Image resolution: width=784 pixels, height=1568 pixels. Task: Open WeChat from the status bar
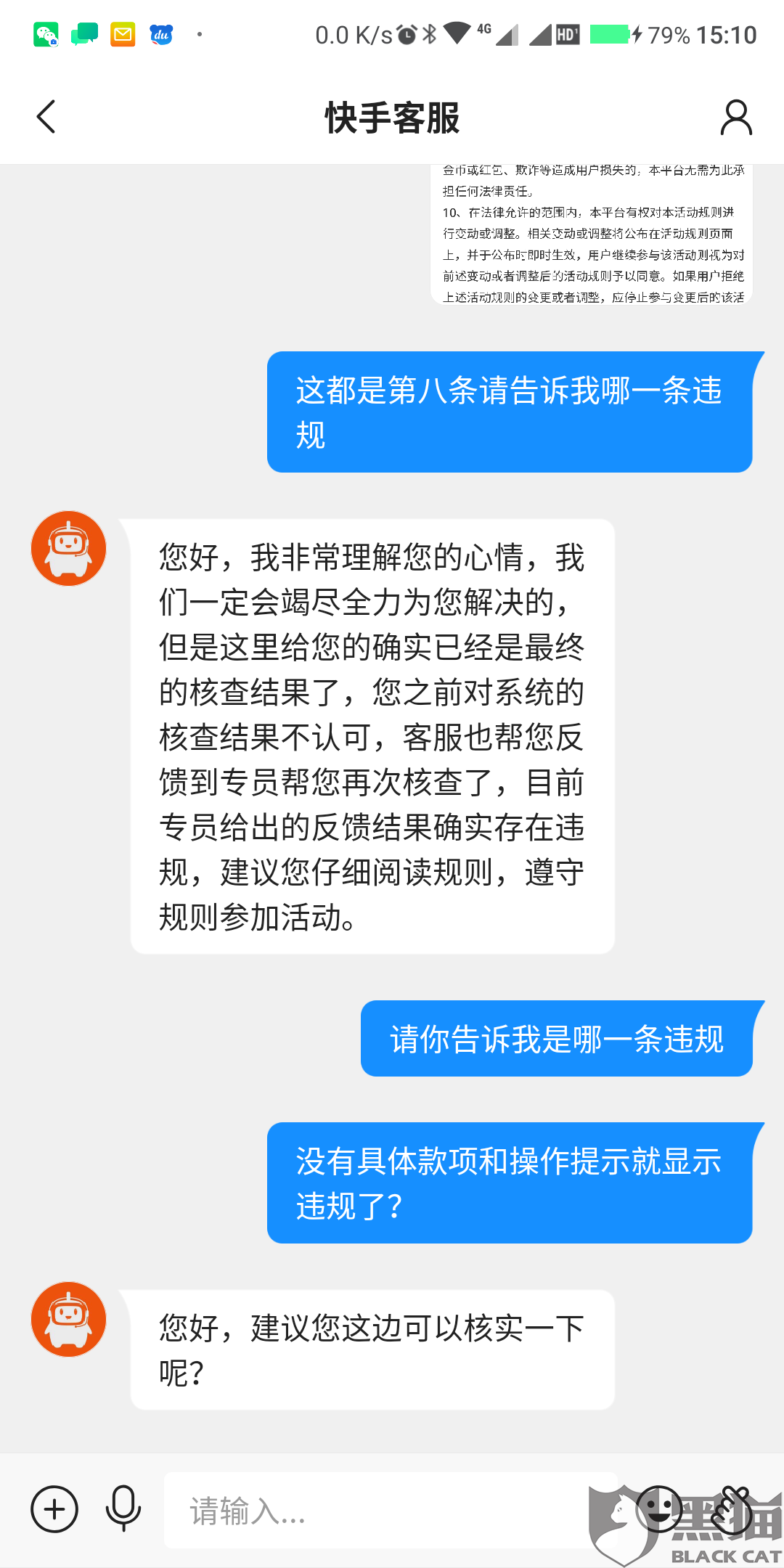(46, 33)
